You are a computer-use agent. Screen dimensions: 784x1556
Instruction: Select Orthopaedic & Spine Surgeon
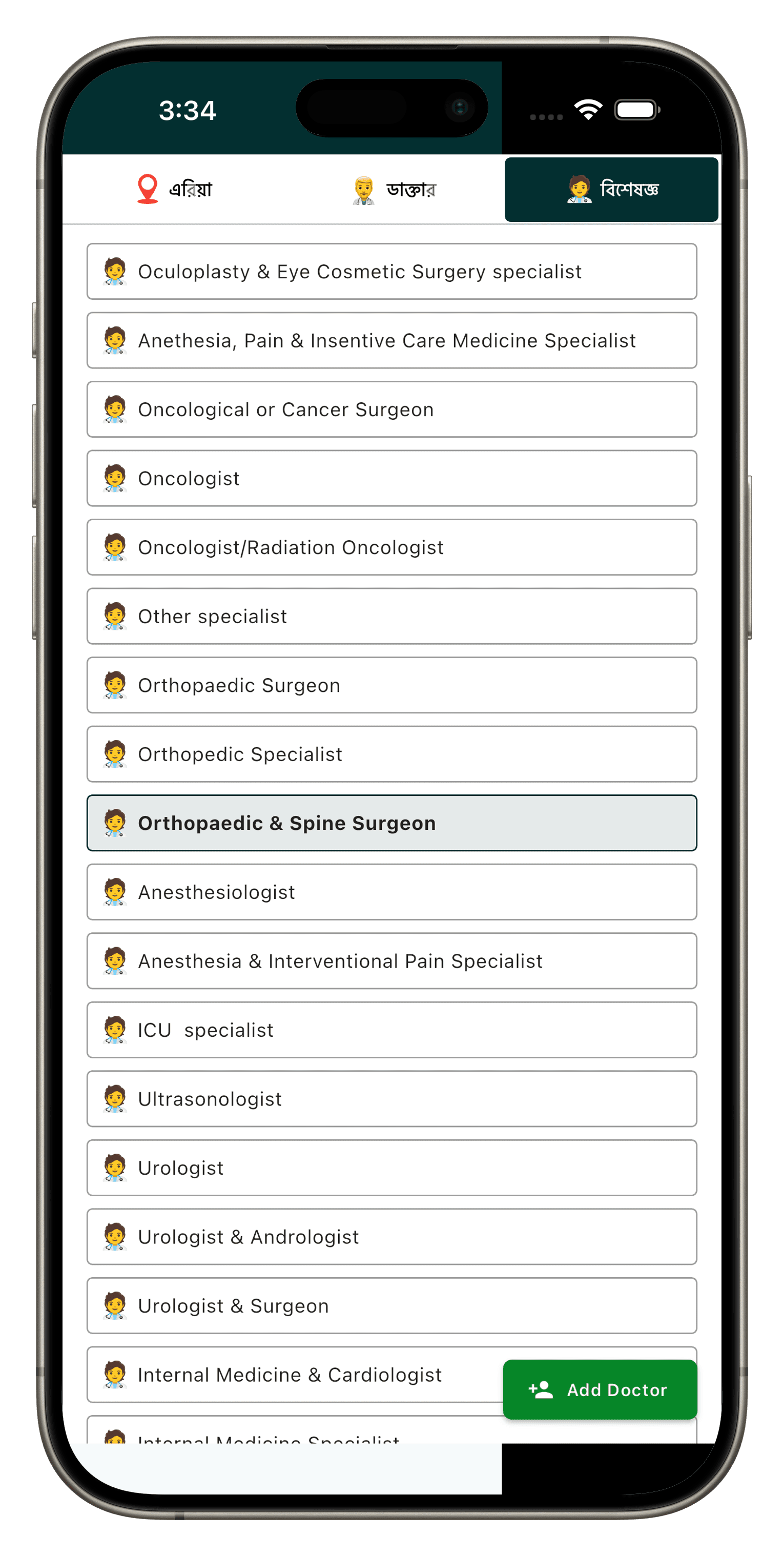[x=391, y=823]
